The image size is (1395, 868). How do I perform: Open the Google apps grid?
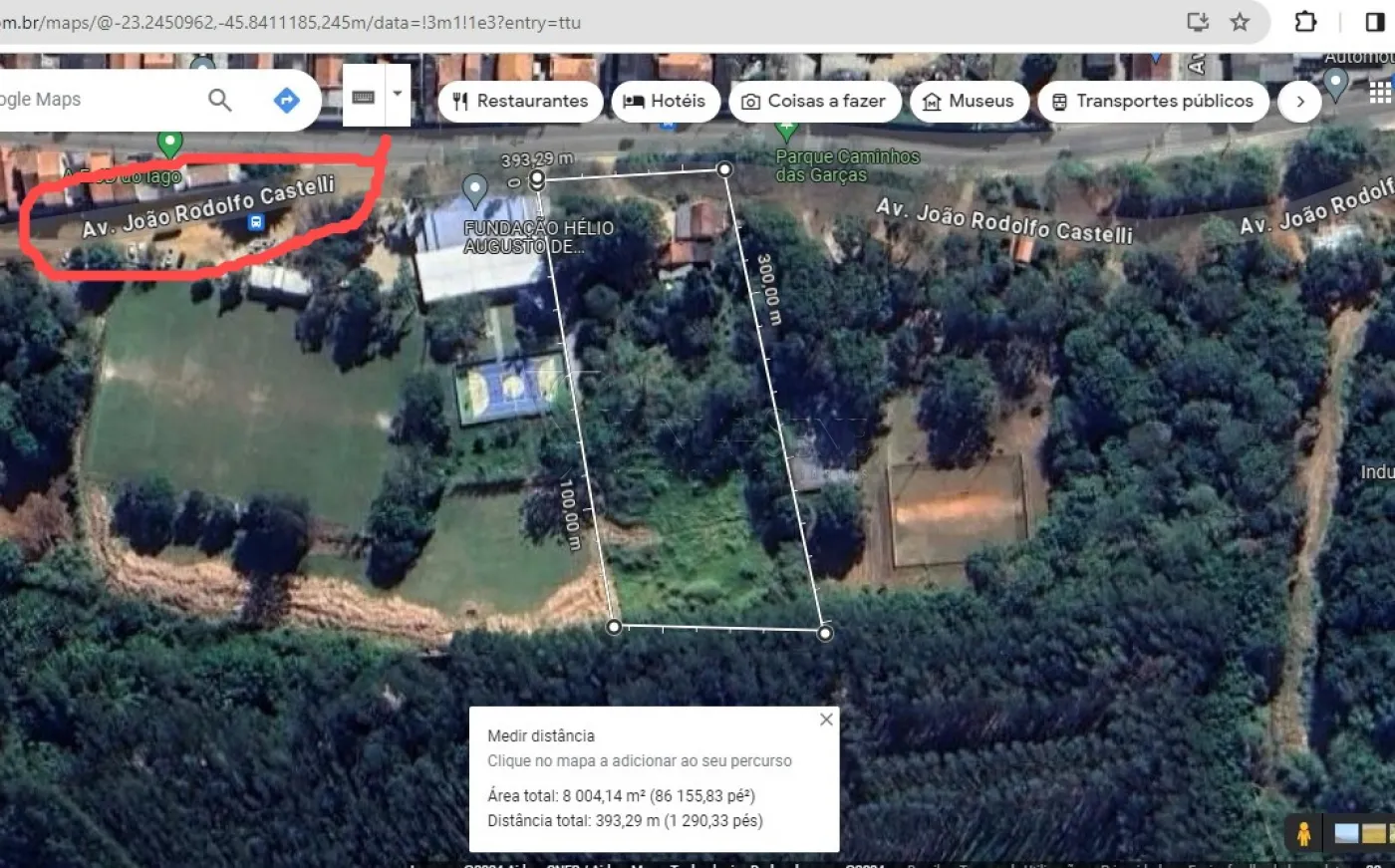tap(1380, 92)
